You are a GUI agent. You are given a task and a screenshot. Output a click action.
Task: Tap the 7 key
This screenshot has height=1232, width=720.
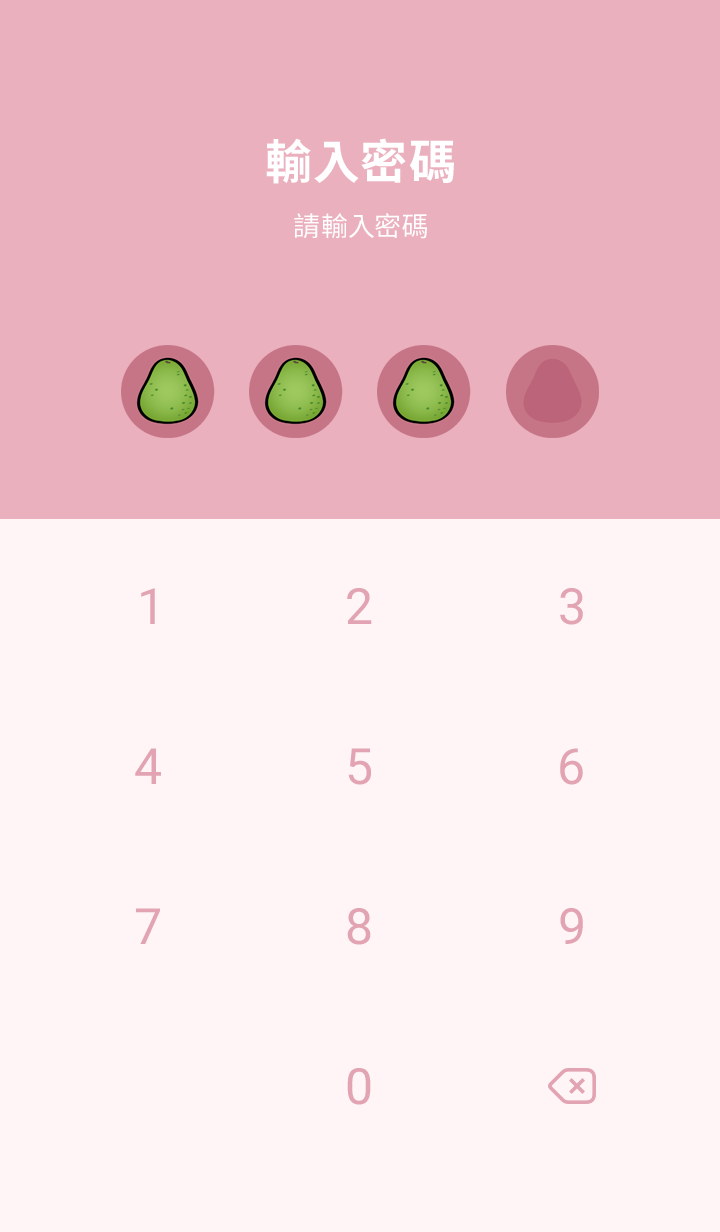pos(148,927)
